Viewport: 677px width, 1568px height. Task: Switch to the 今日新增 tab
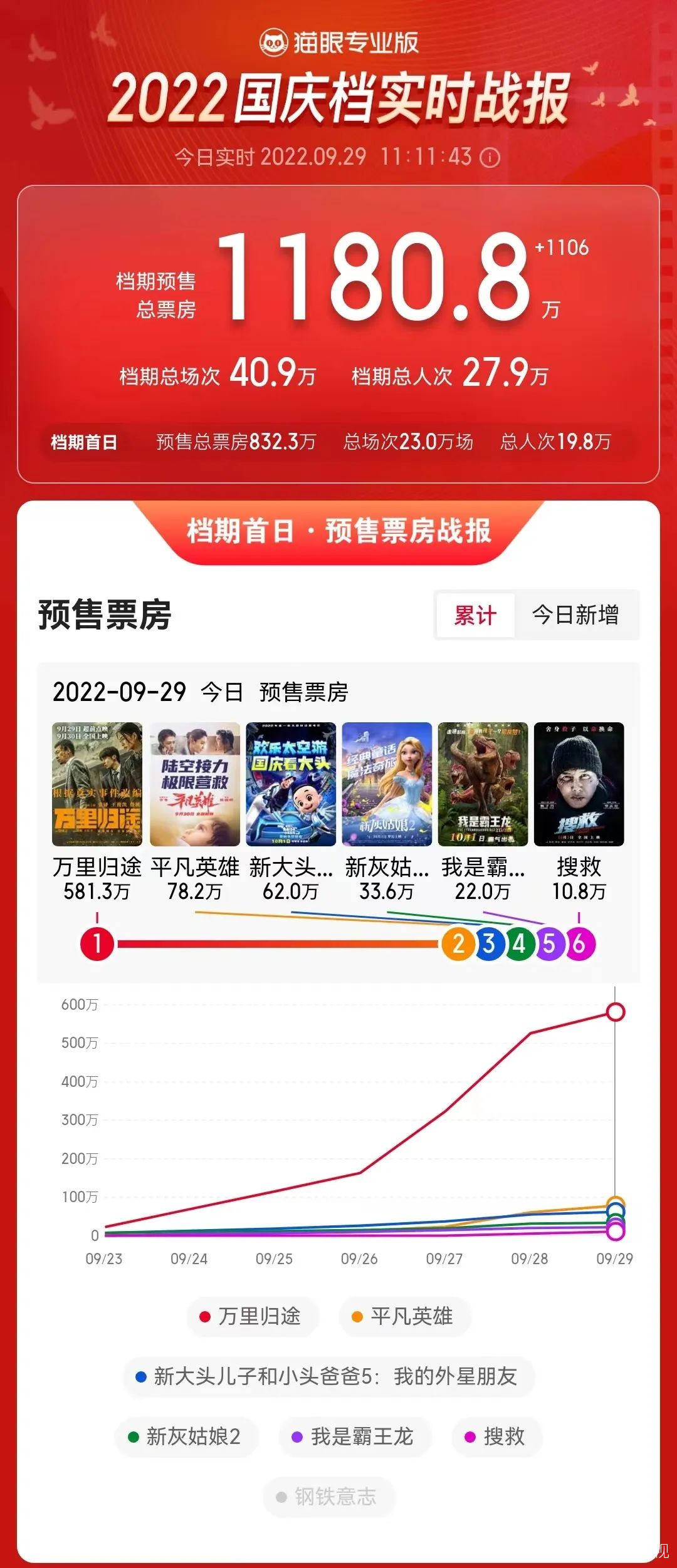[575, 615]
